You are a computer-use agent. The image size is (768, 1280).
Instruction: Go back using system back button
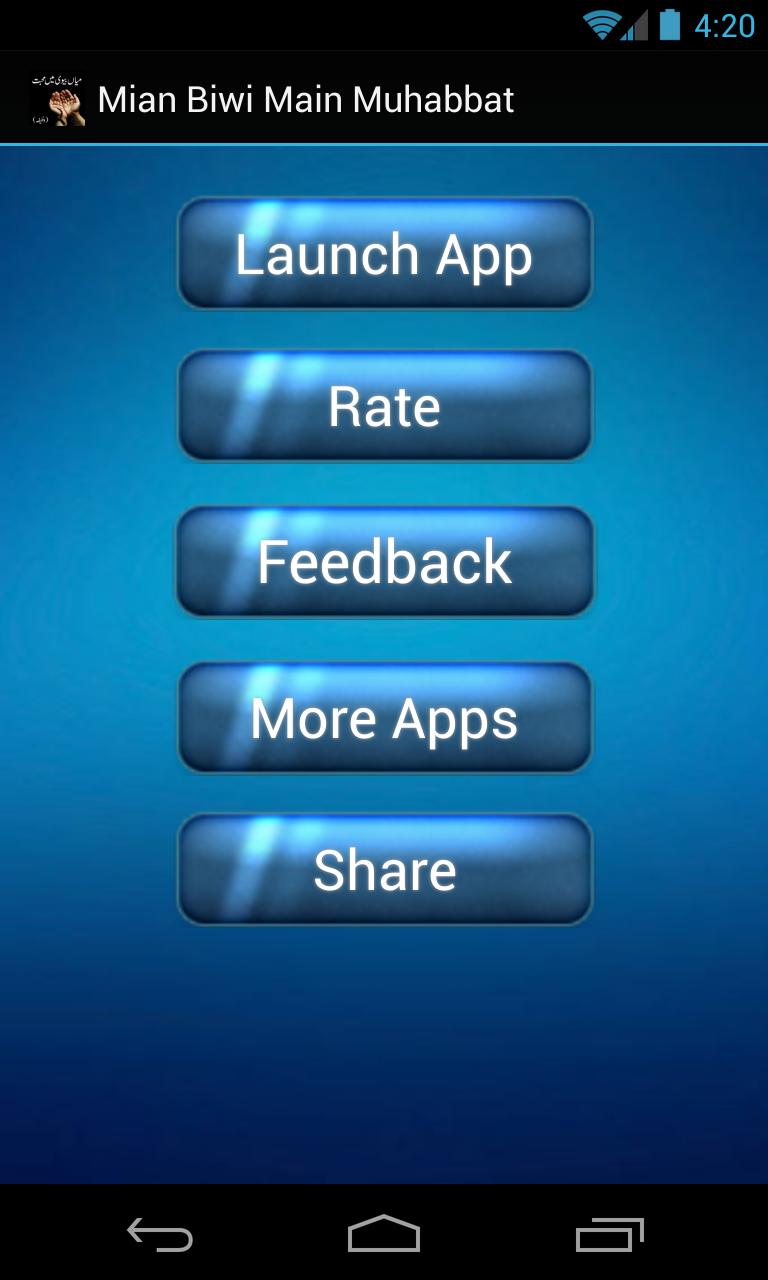pos(160,1234)
